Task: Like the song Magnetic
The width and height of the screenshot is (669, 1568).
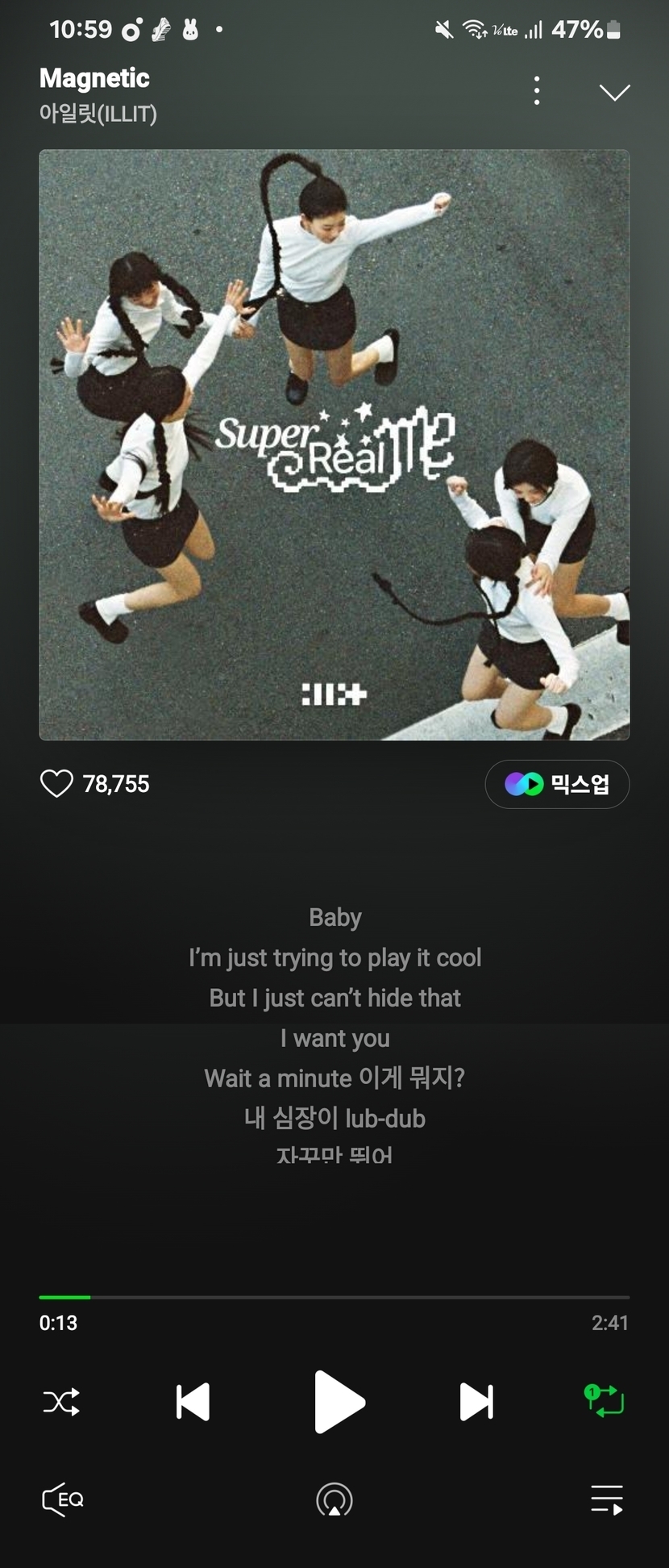Action: [x=56, y=783]
